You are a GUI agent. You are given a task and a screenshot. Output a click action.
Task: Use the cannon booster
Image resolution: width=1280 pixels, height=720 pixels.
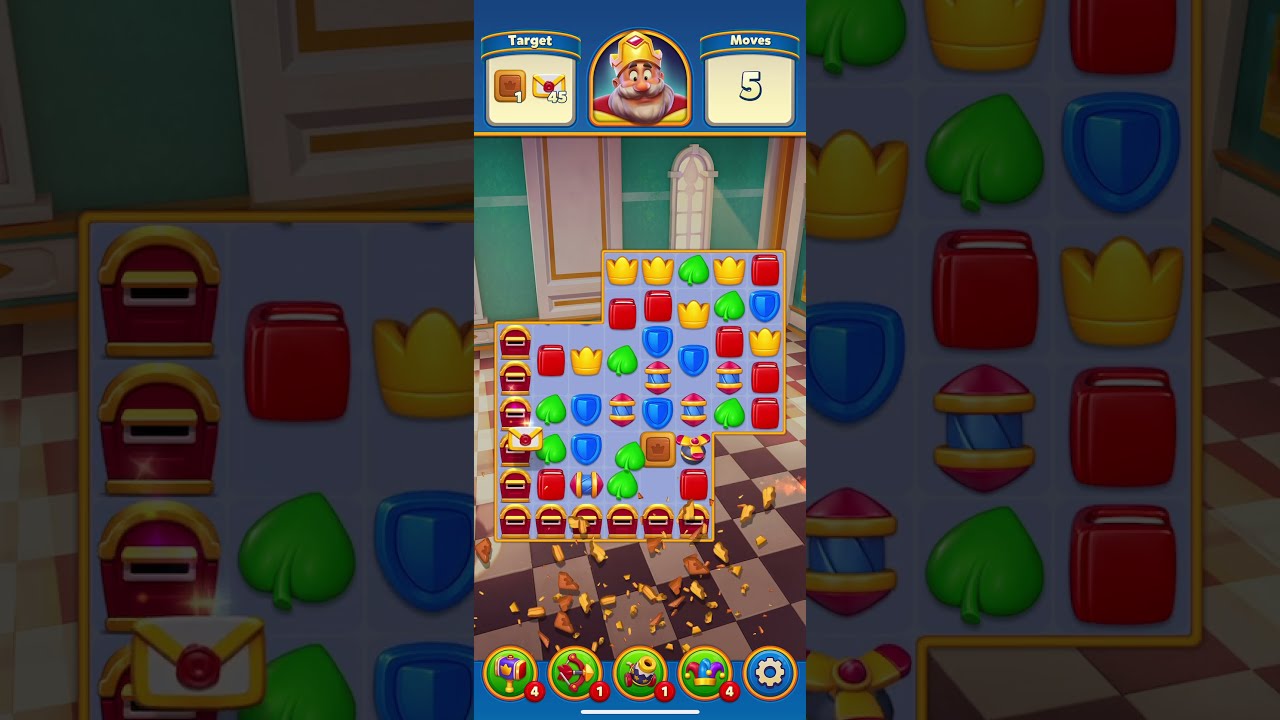point(640,673)
